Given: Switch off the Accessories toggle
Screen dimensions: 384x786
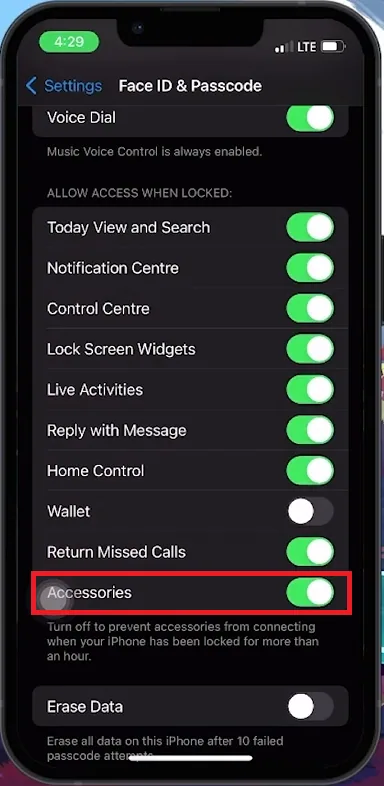Looking at the screenshot, I should (x=310, y=593).
